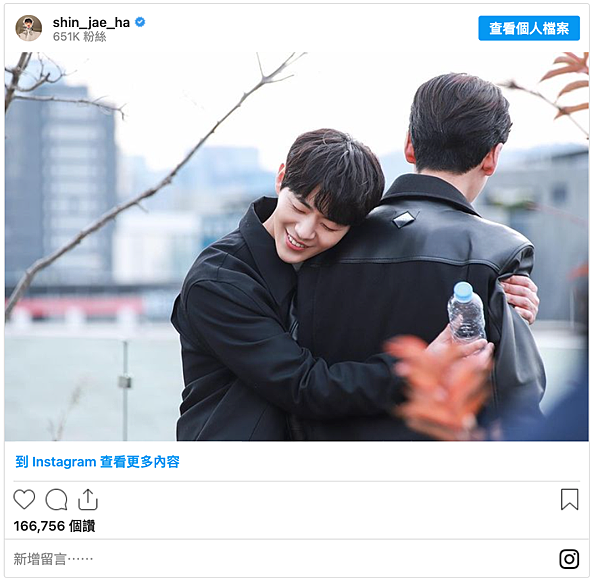Open the hugging photo post
Screen dimensions: 600x584
click(x=297, y=245)
